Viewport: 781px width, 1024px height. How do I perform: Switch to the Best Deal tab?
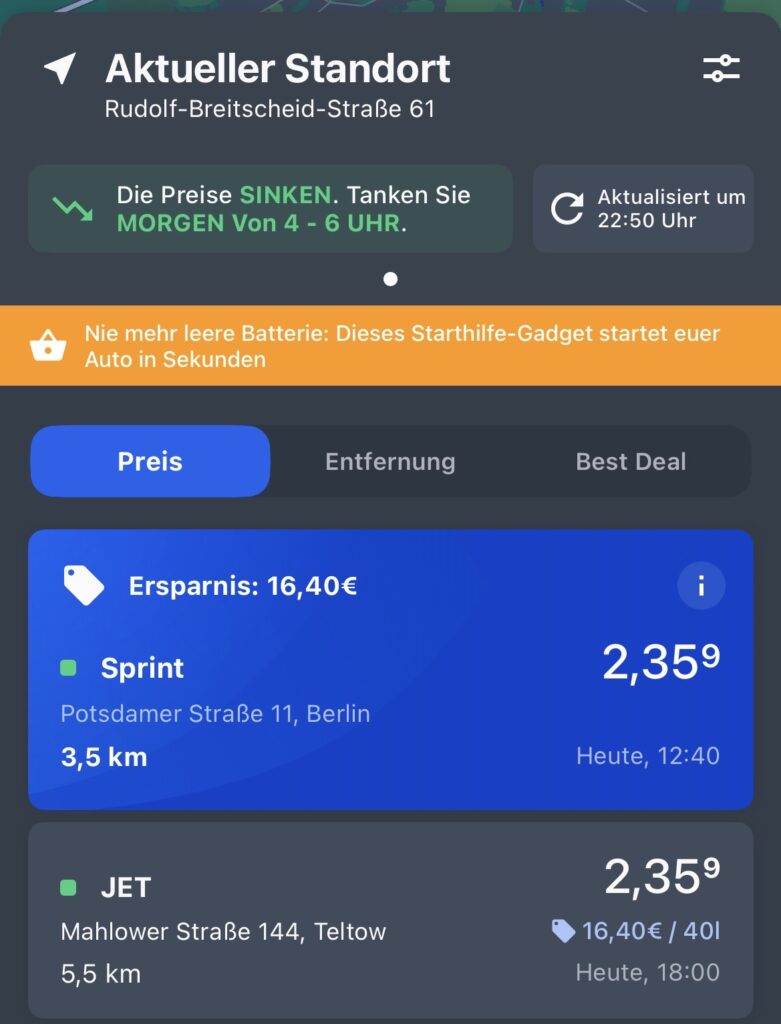point(630,461)
